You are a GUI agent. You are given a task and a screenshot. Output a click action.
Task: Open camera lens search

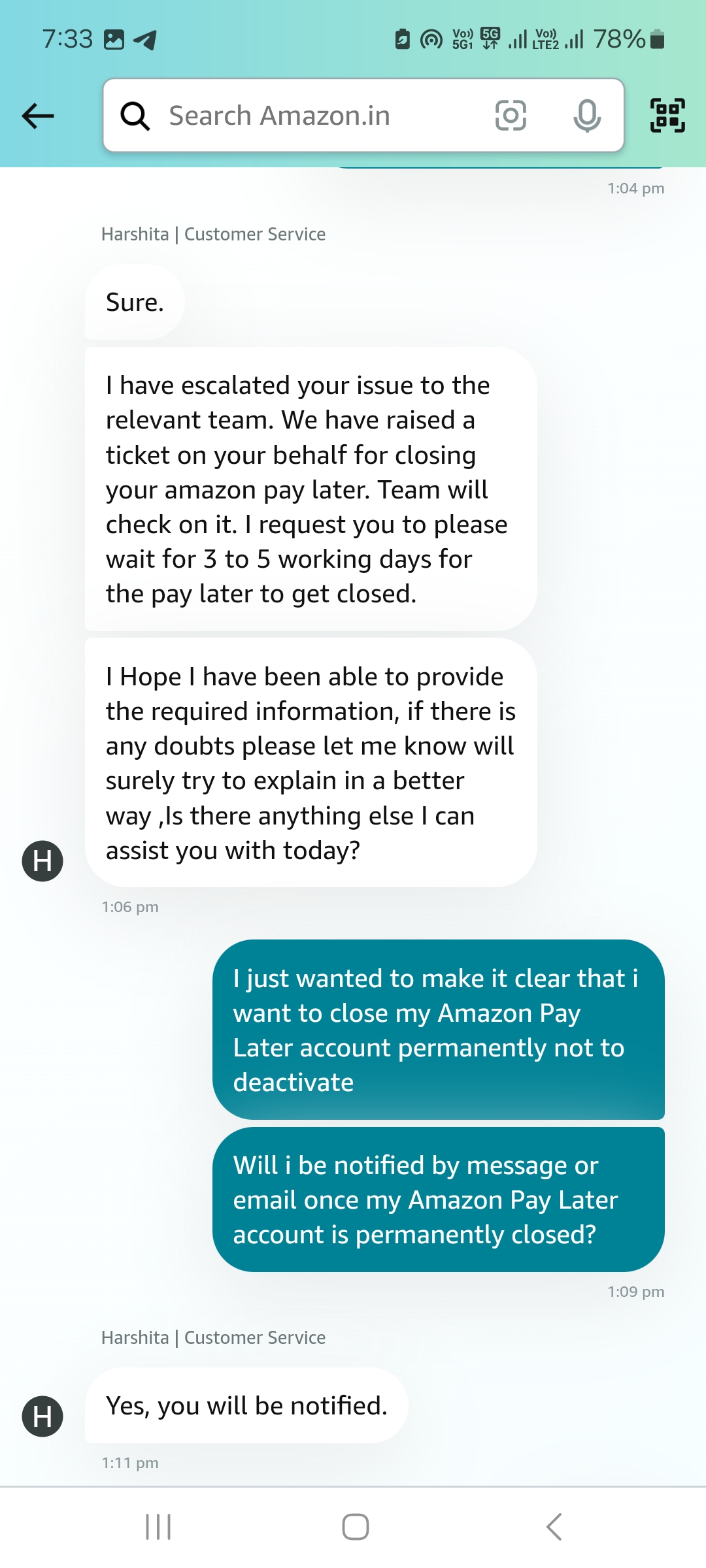tap(511, 116)
